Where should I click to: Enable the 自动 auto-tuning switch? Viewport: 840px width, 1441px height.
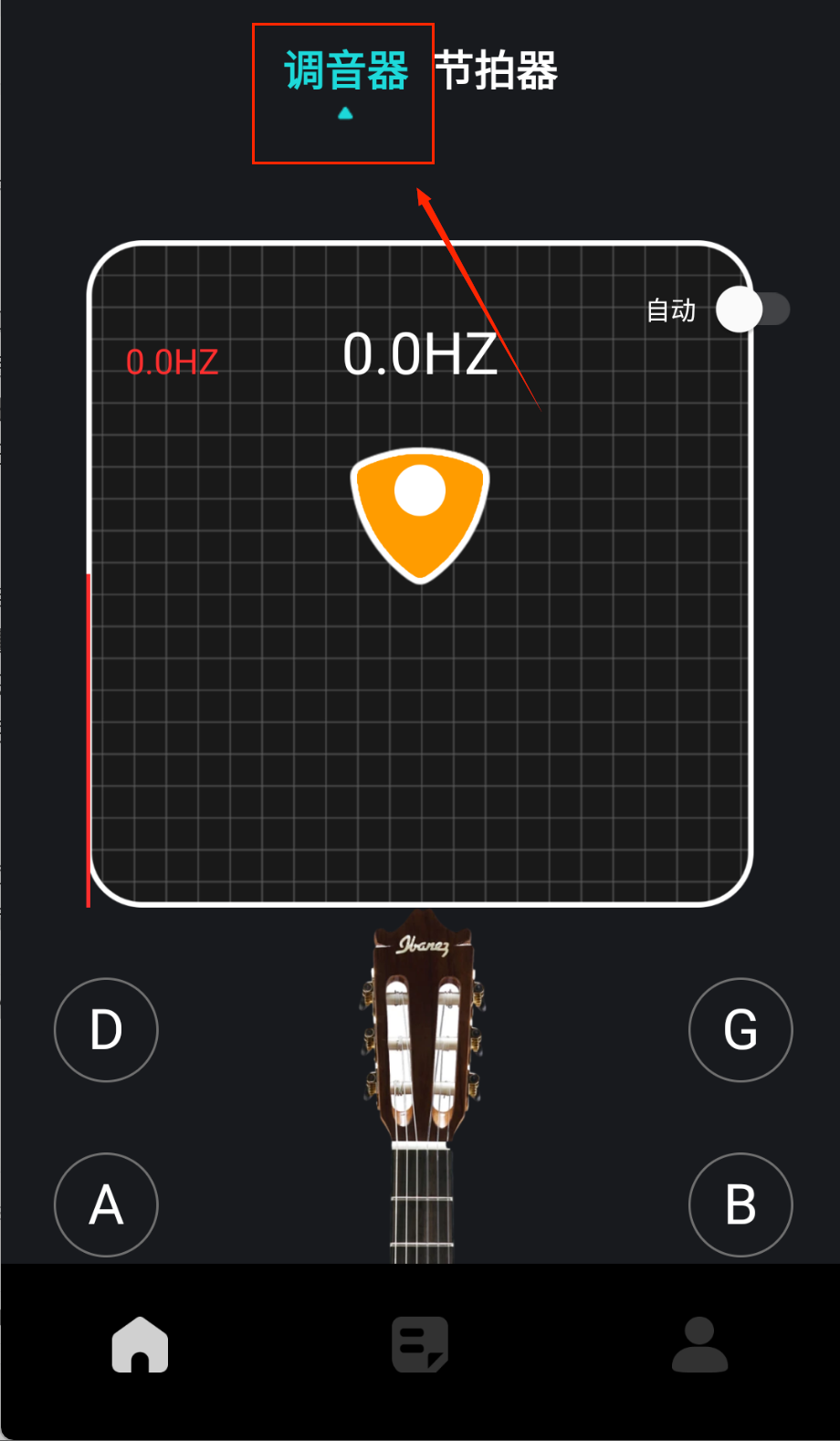(752, 310)
